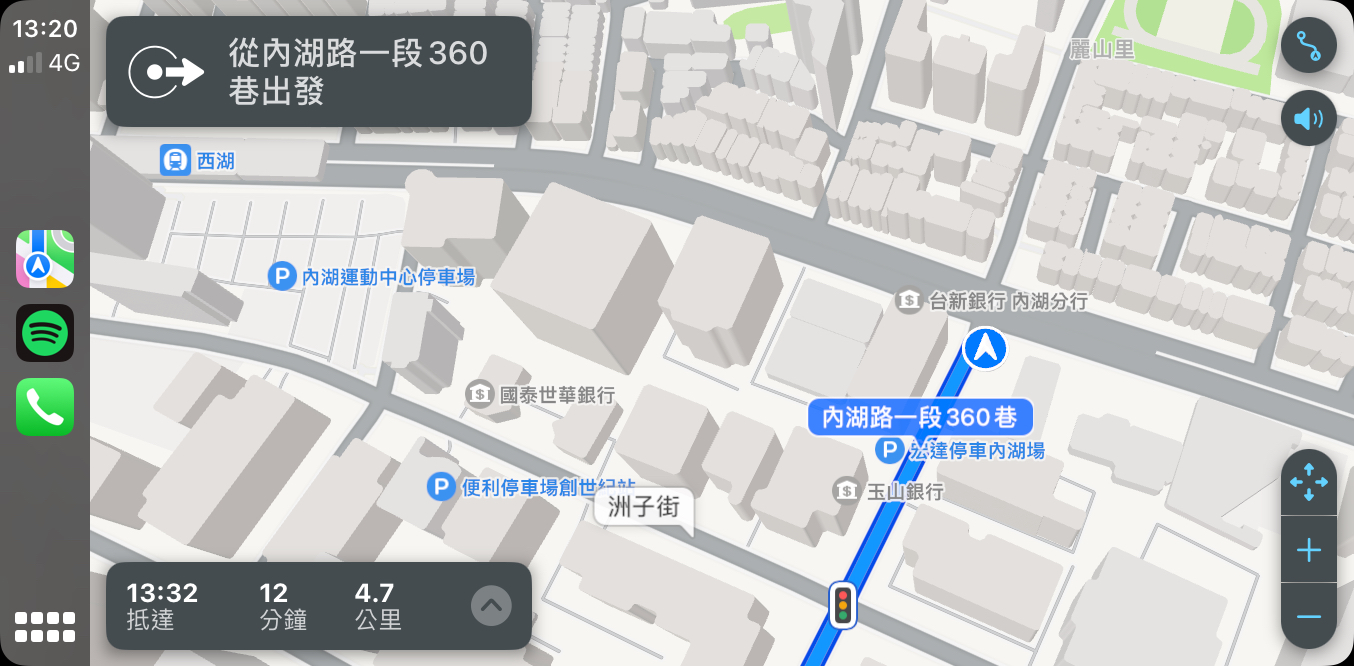Tap the current location arrow
The image size is (1354, 666).
985,348
